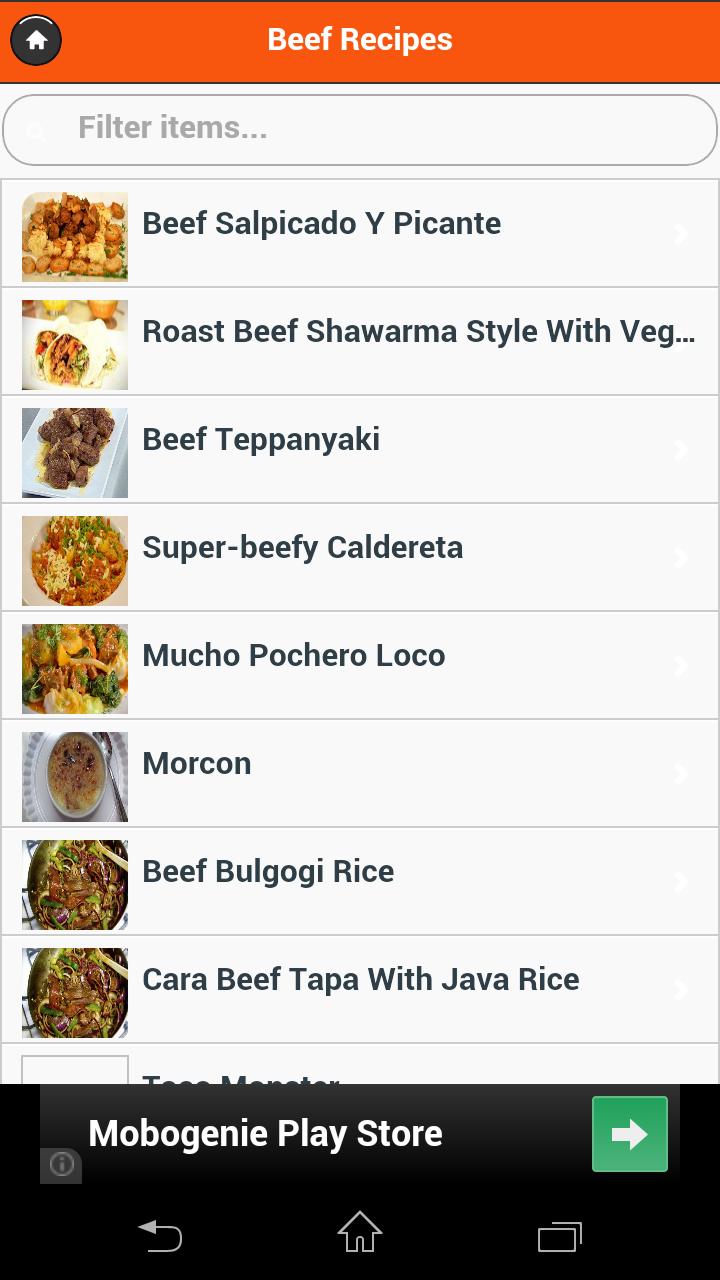720x1280 pixels.
Task: Tap the green arrow on Mobogenie banner
Action: tap(629, 1133)
